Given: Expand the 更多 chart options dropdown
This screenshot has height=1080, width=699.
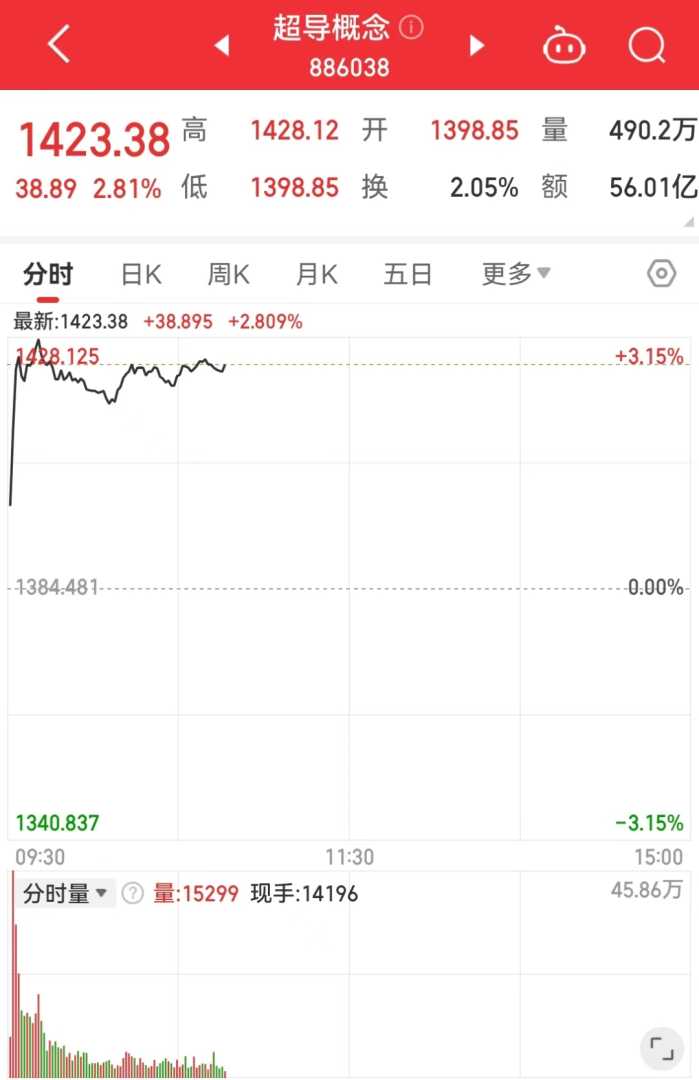Looking at the screenshot, I should 516,274.
